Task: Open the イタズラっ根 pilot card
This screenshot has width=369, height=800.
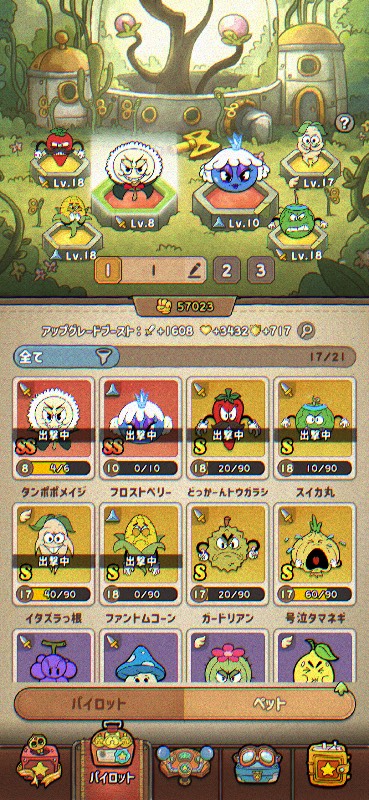Action: click(54, 554)
